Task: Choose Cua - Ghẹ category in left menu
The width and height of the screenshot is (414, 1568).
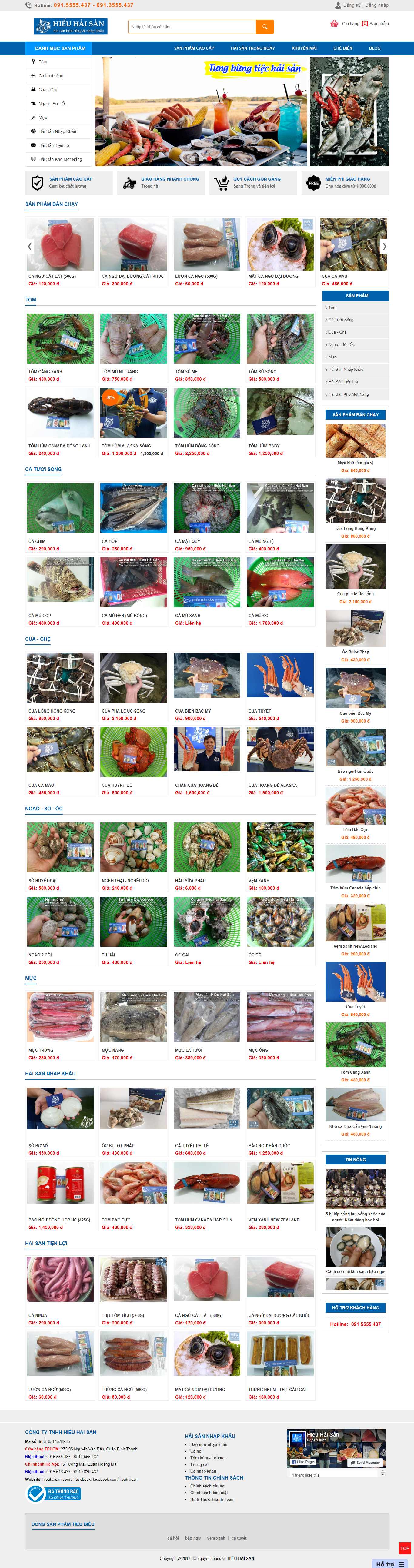Action: coord(48,89)
